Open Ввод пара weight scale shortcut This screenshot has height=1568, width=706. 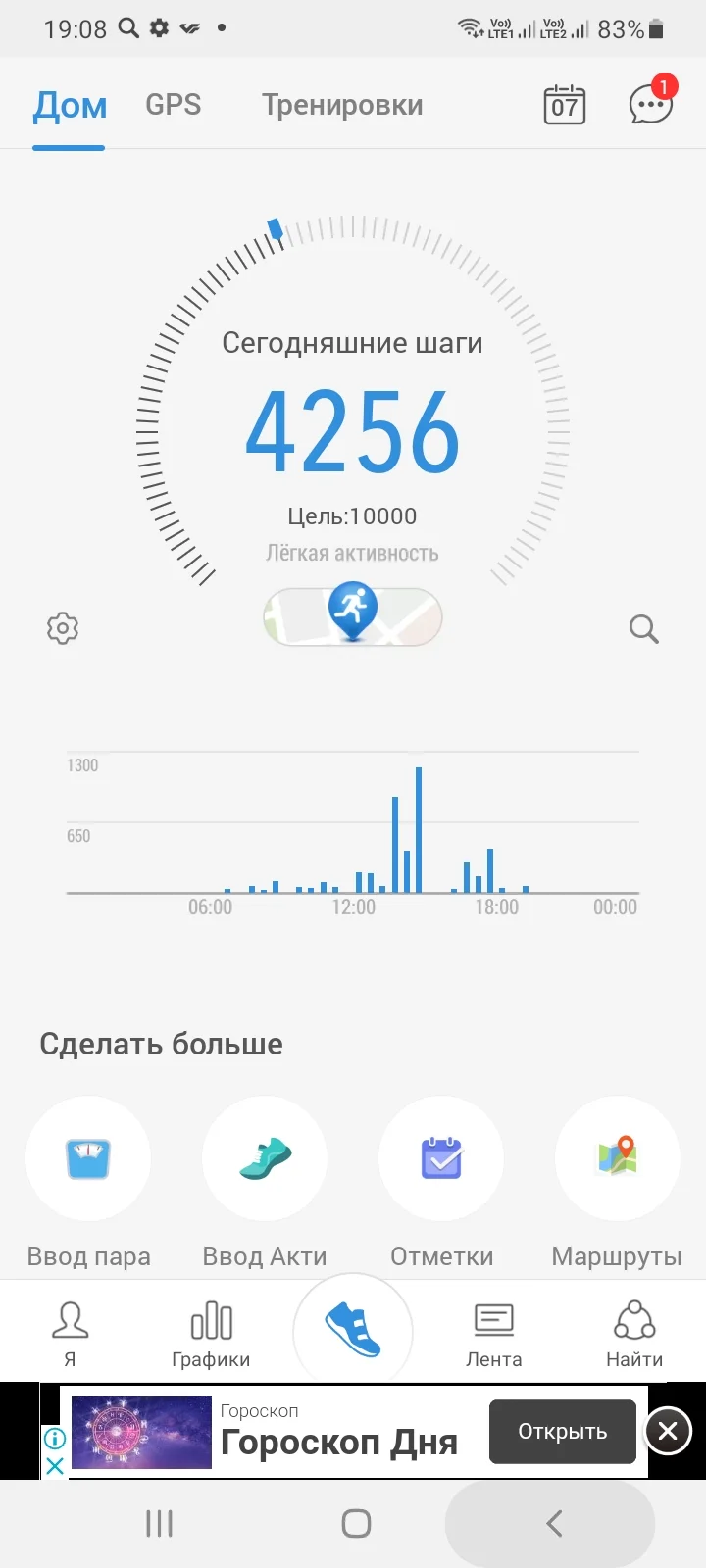pos(88,1158)
